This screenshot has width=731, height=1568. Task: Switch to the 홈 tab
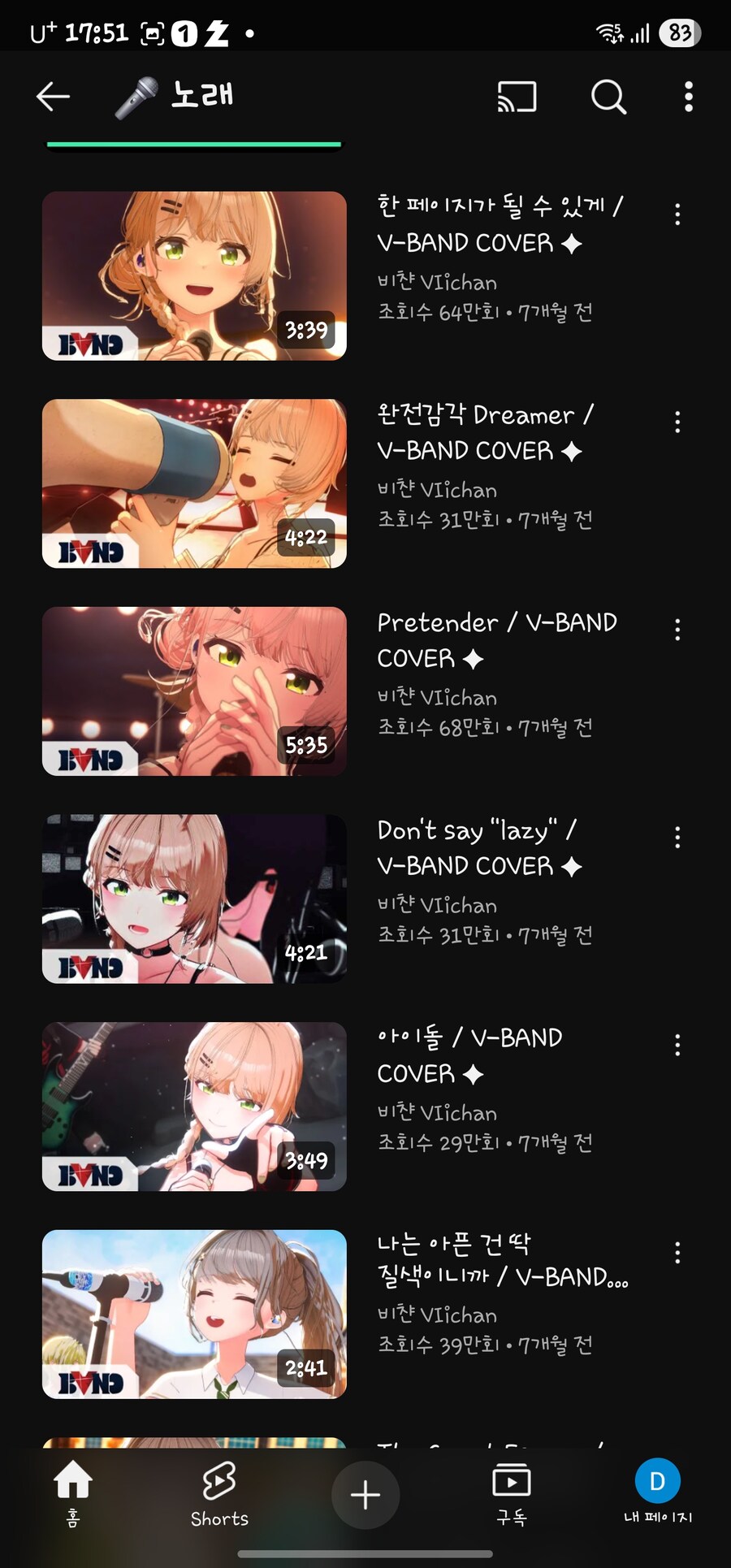click(73, 1493)
